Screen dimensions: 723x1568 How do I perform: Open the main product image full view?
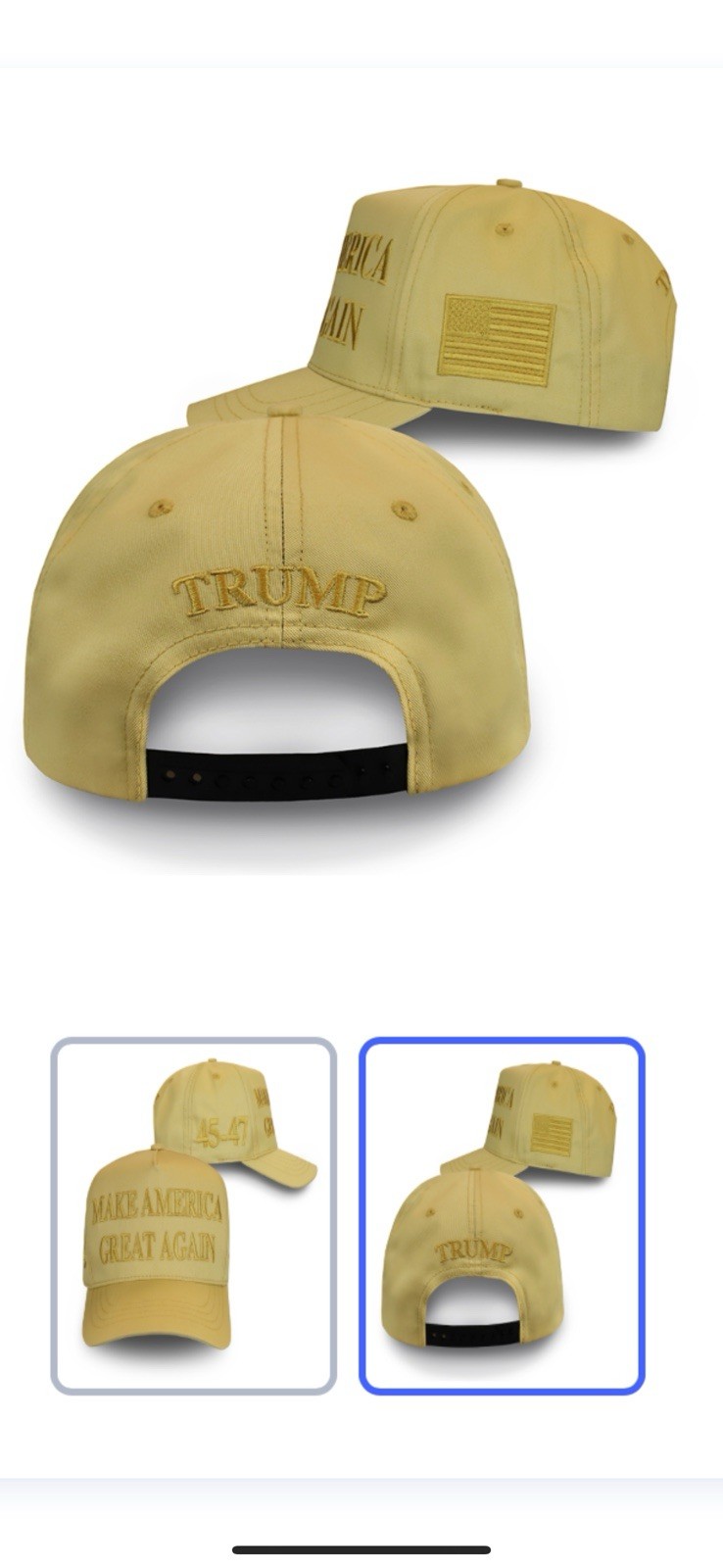(361, 519)
